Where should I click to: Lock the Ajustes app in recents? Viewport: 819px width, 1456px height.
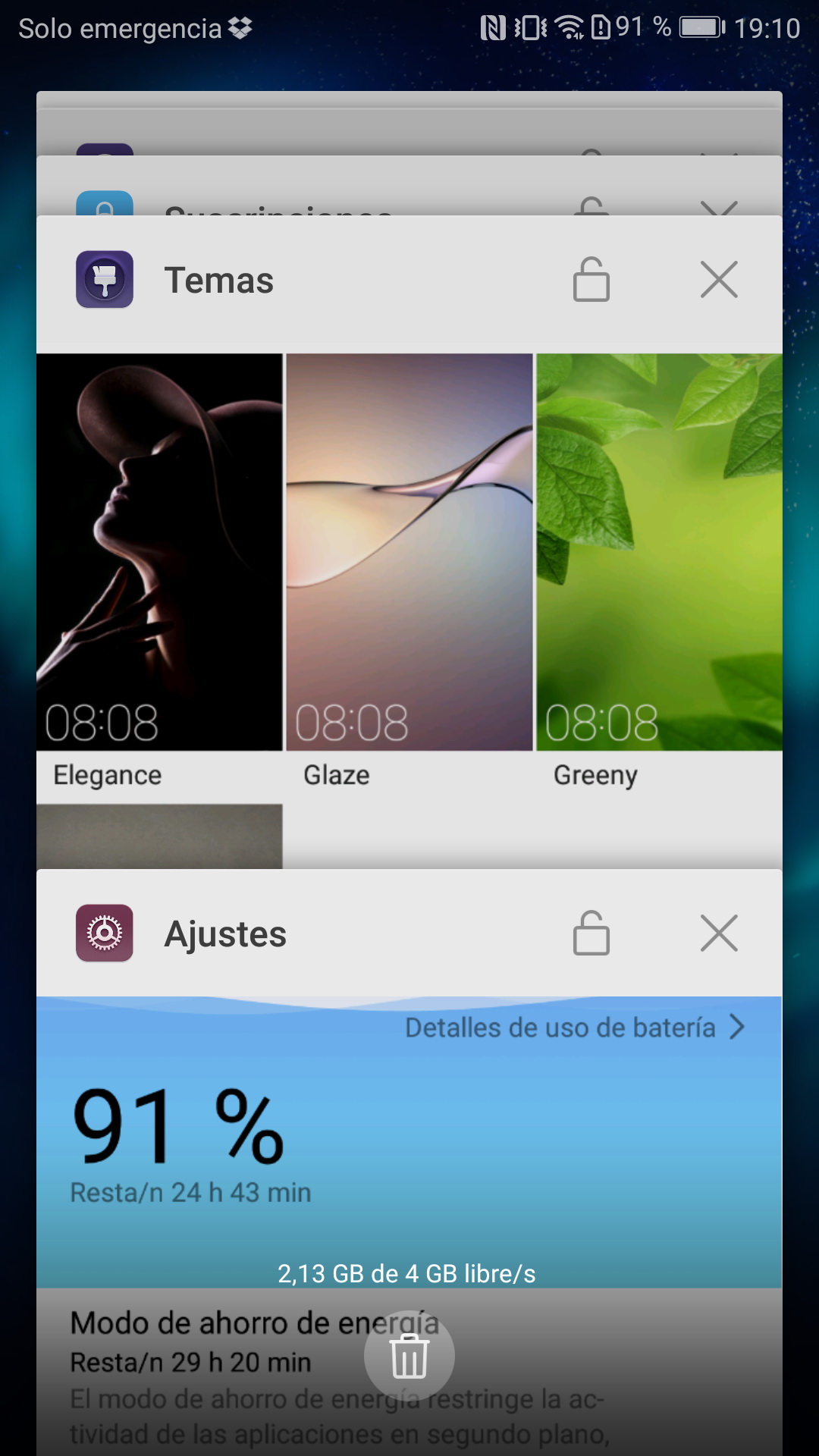(591, 933)
